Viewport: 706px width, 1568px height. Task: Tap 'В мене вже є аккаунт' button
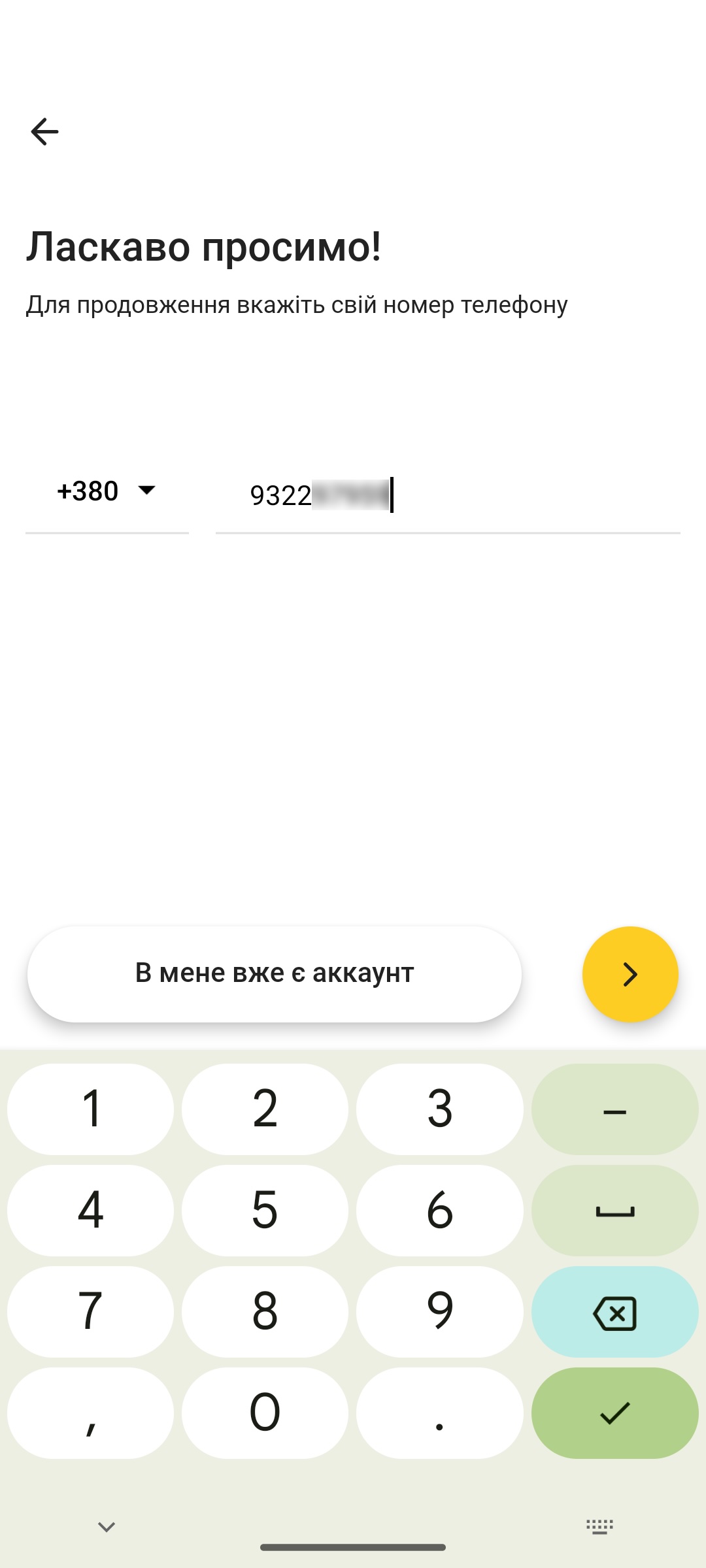275,973
